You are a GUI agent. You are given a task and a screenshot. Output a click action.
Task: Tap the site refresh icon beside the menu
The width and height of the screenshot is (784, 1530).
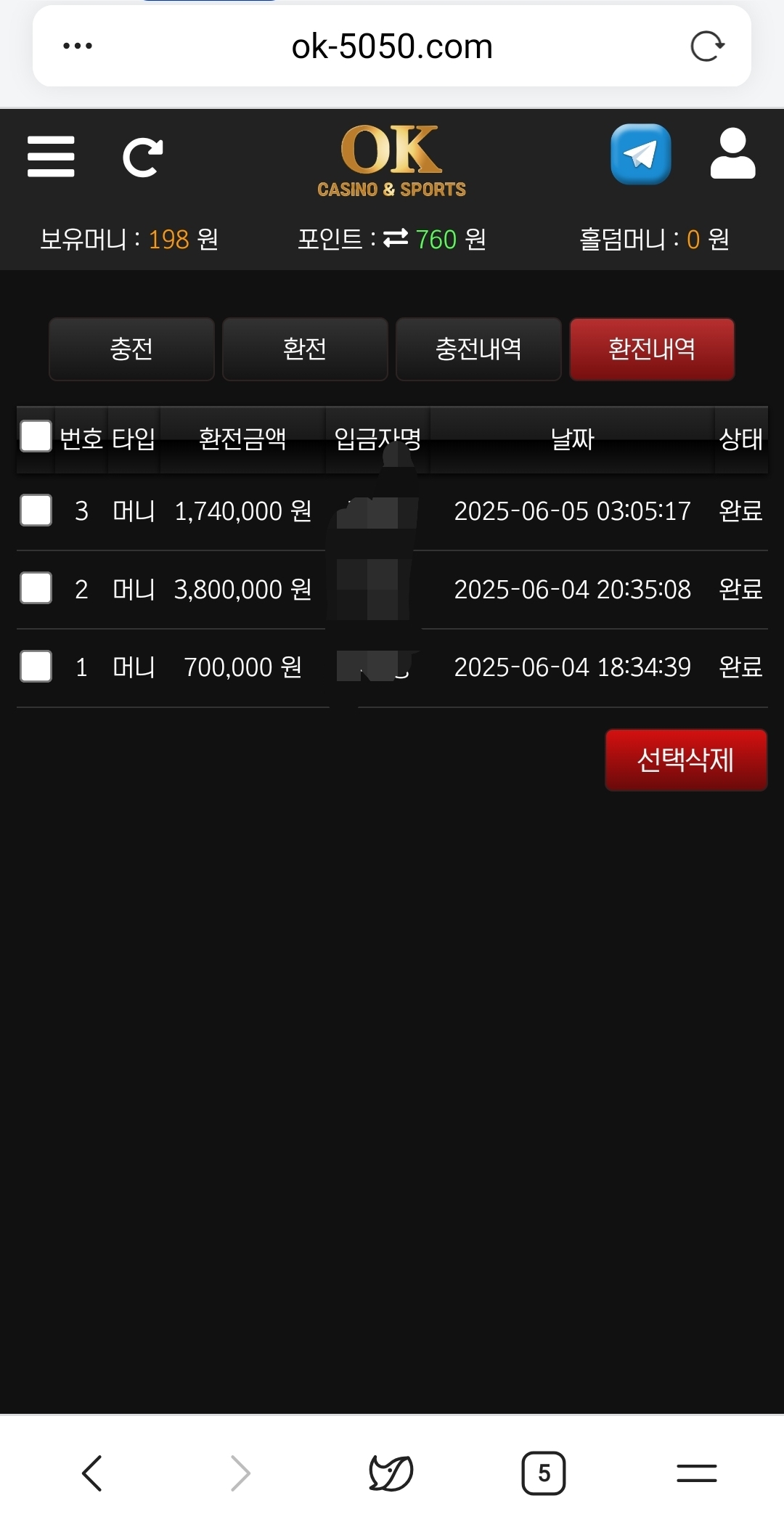click(x=142, y=157)
